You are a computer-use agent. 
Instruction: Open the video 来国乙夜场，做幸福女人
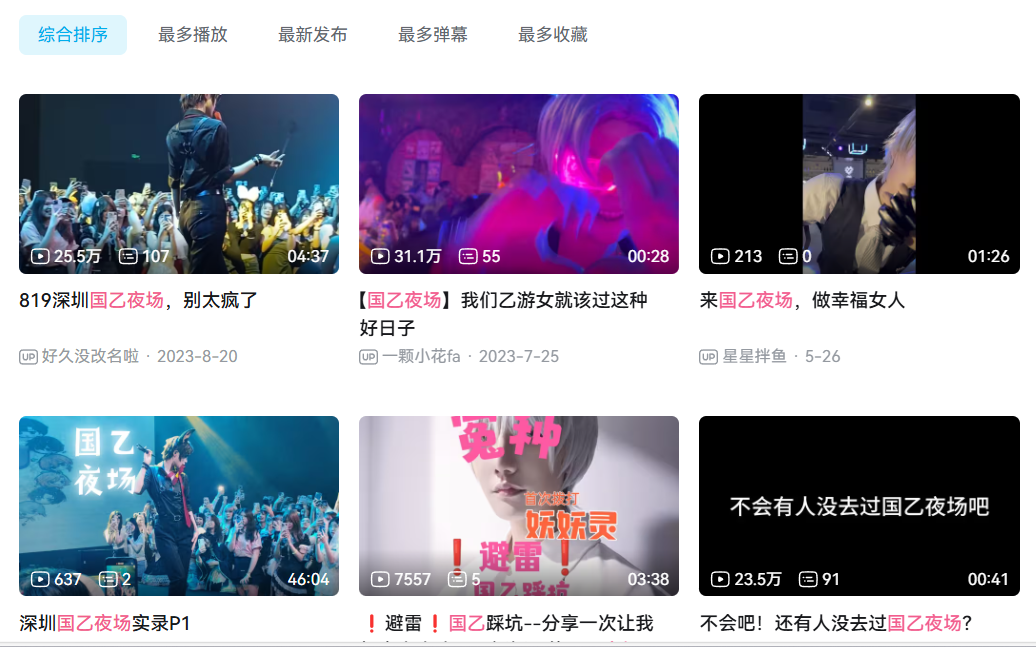(859, 184)
